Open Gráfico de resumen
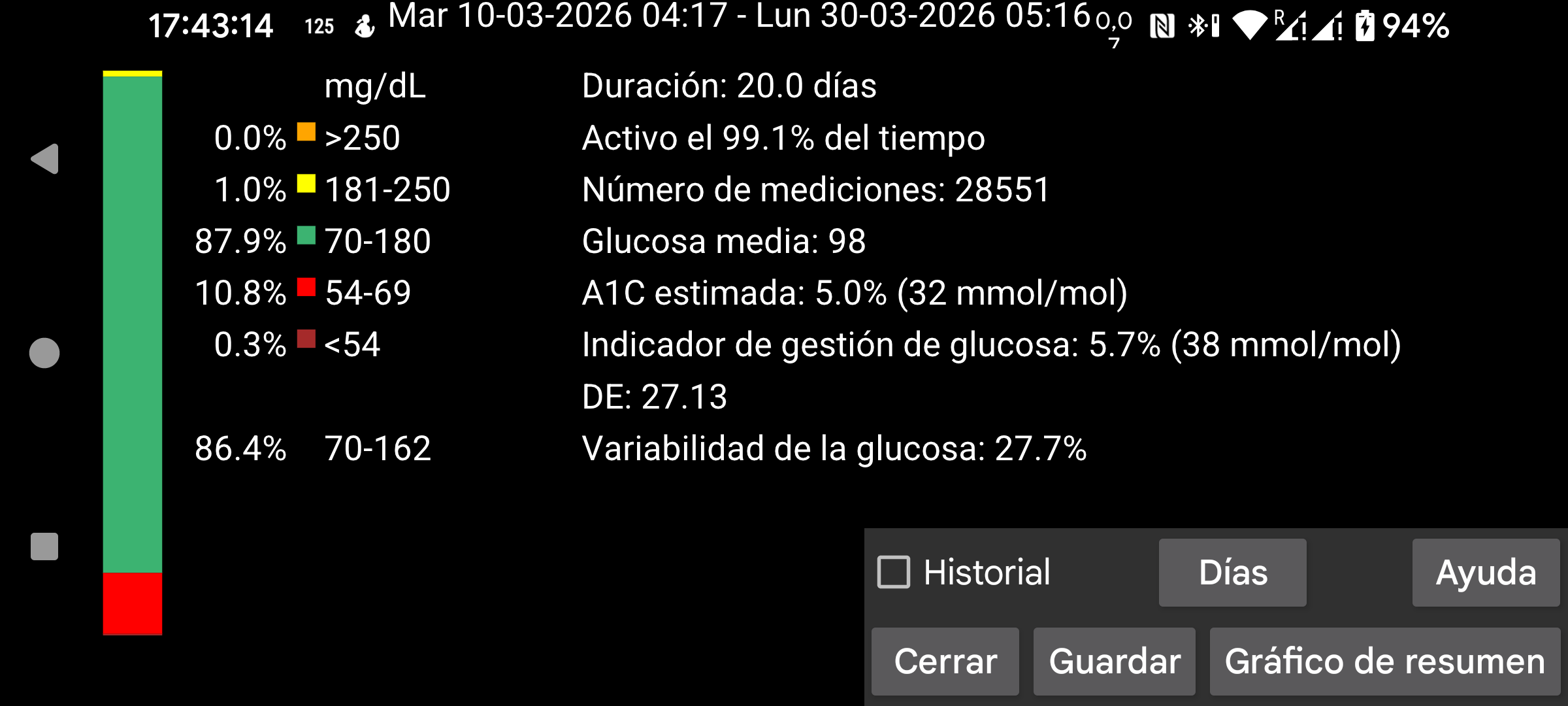The height and width of the screenshot is (706, 1568). coord(1384,661)
